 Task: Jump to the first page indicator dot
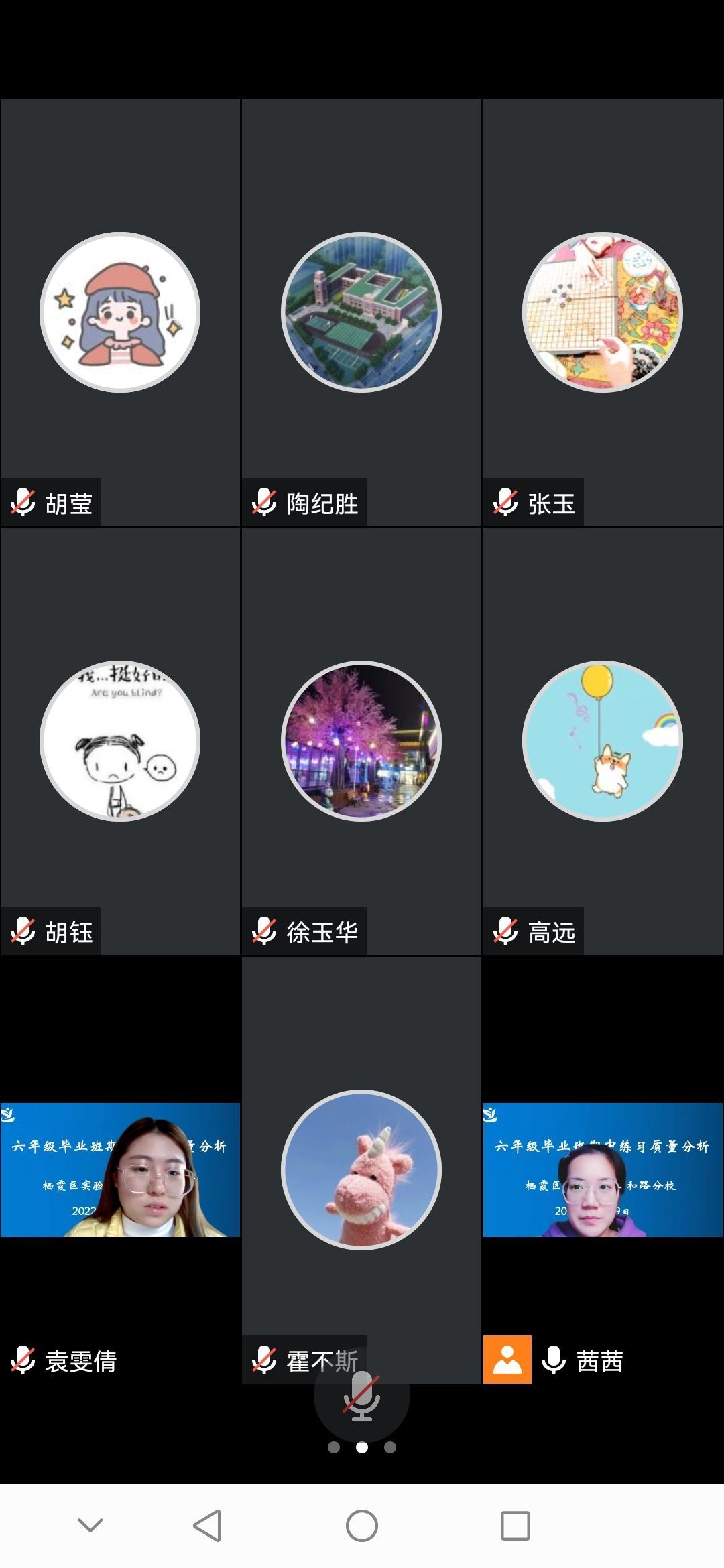[334, 1447]
